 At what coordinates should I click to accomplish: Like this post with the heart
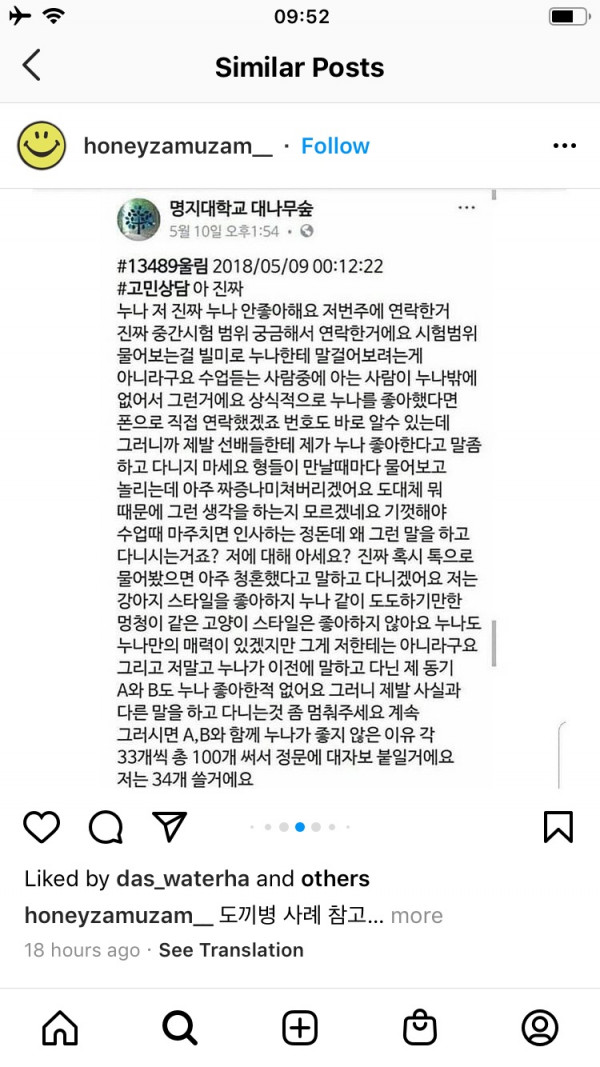point(41,826)
